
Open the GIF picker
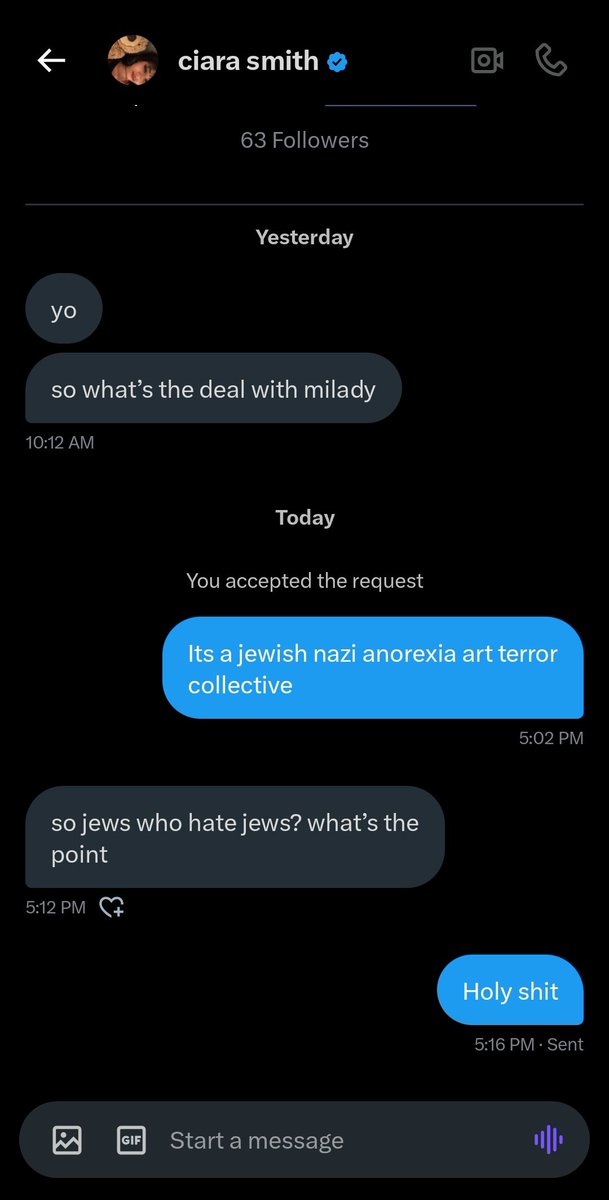pos(131,1140)
